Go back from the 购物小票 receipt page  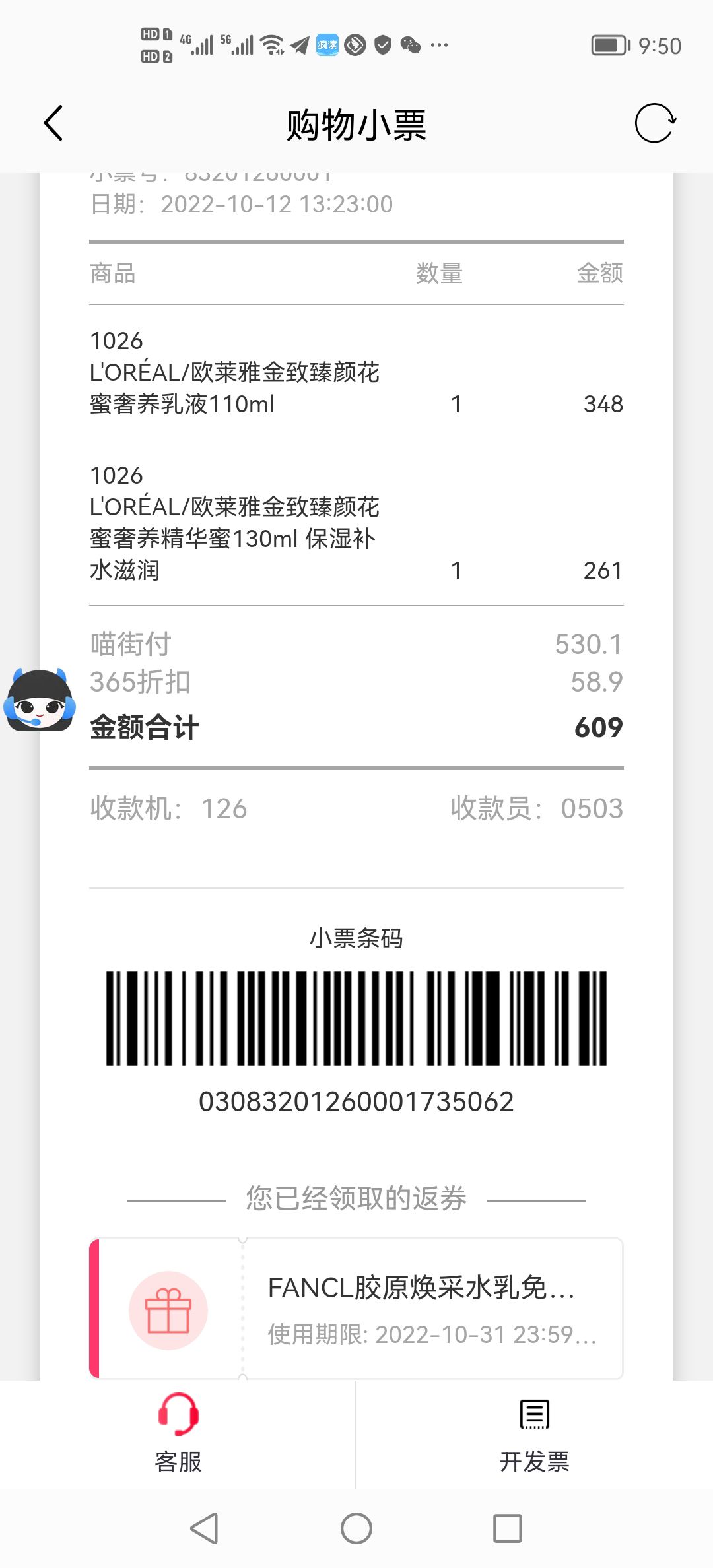click(53, 123)
